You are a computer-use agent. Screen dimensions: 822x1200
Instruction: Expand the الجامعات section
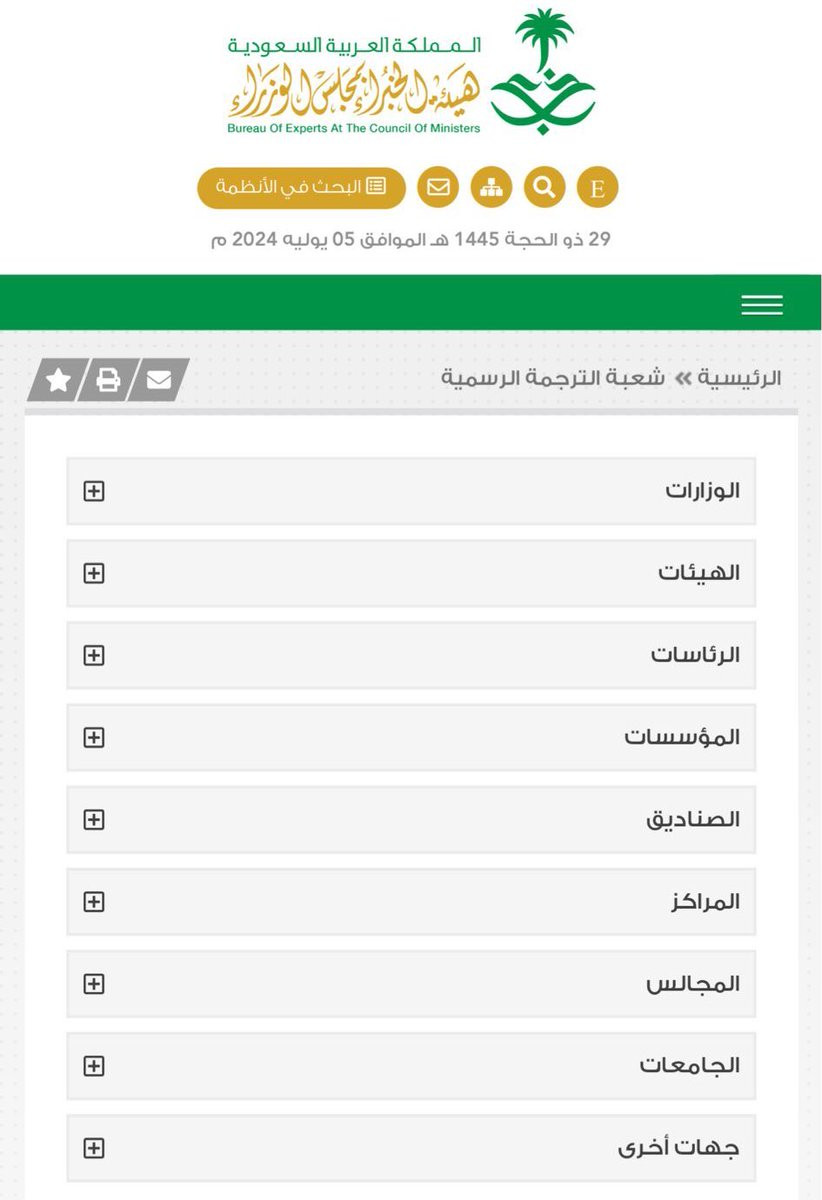coord(411,1065)
